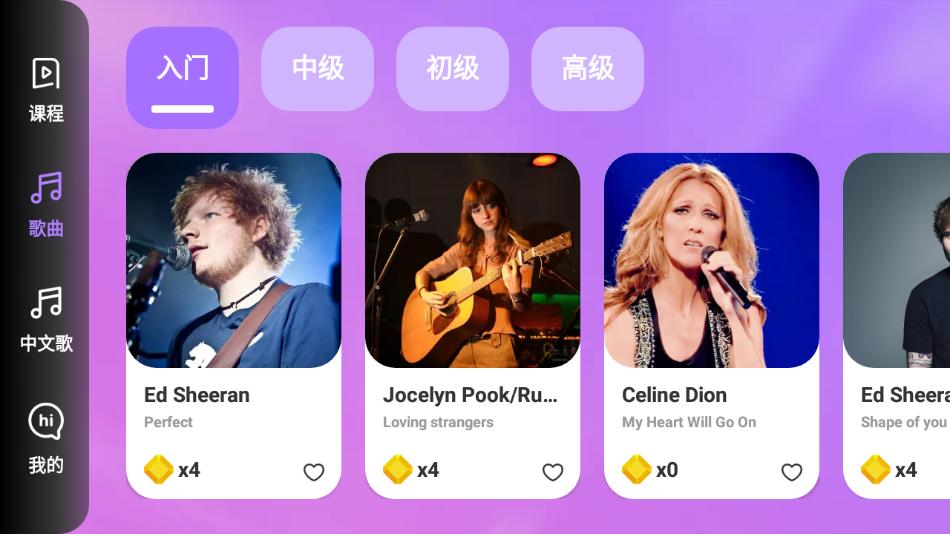The image size is (950, 534).
Task: Open Celine Dion's My Heart Will Go On
Action: point(711,300)
